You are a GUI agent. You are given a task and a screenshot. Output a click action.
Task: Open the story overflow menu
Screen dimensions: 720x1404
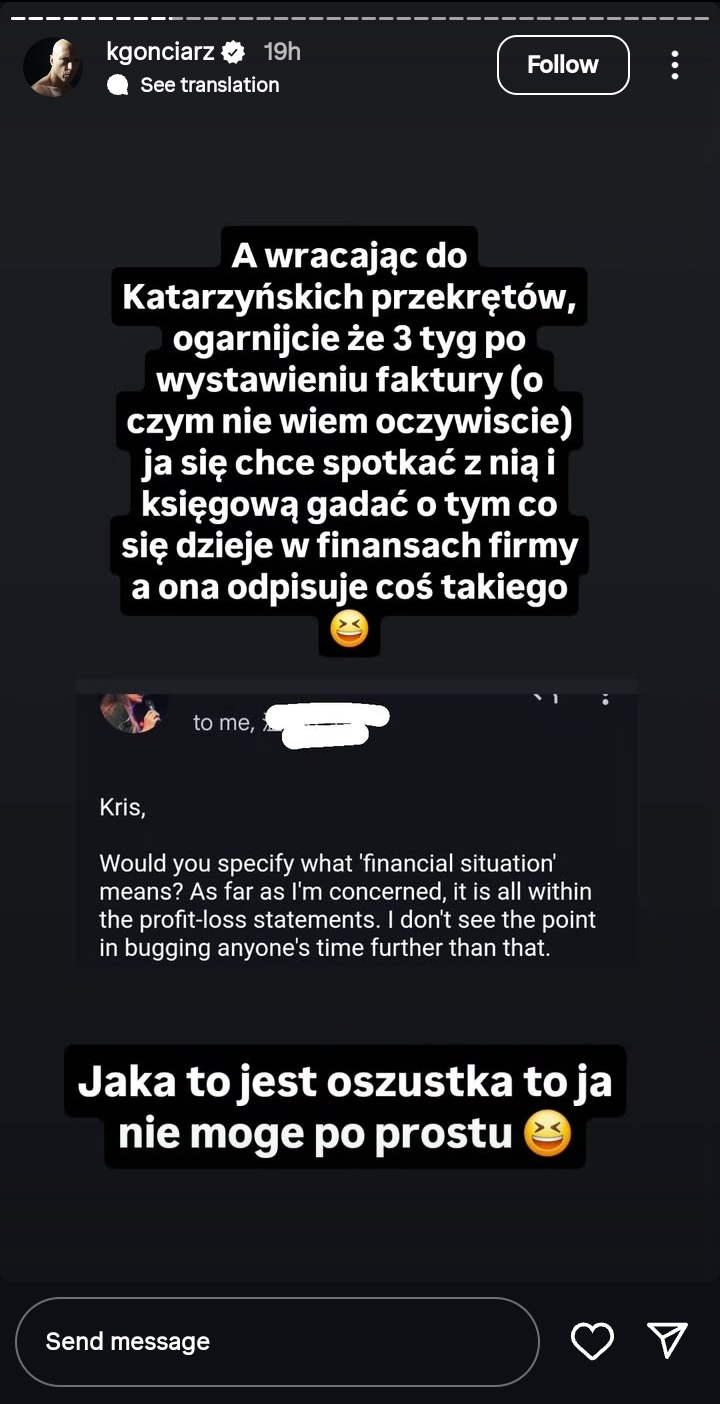click(675, 65)
